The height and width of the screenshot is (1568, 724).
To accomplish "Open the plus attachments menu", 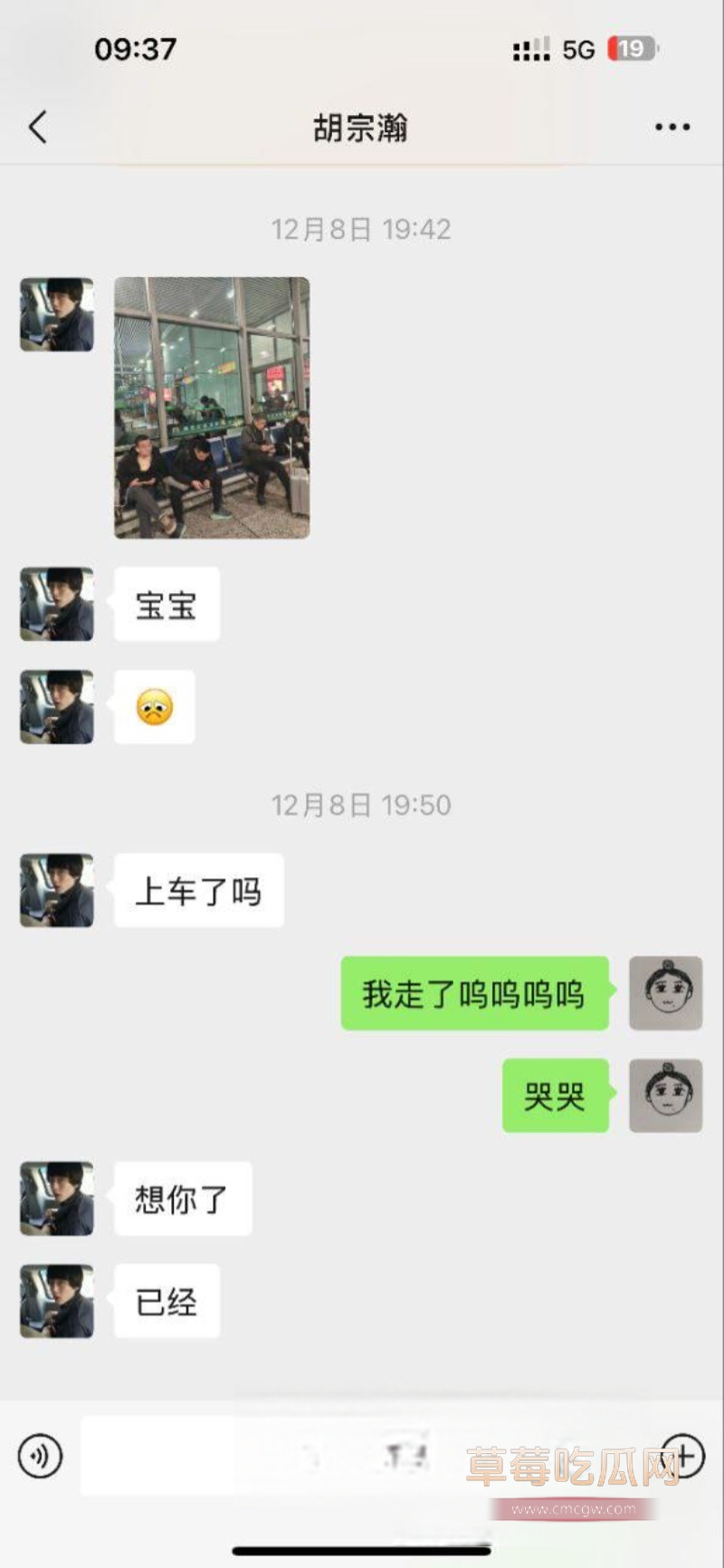I will point(682,1456).
